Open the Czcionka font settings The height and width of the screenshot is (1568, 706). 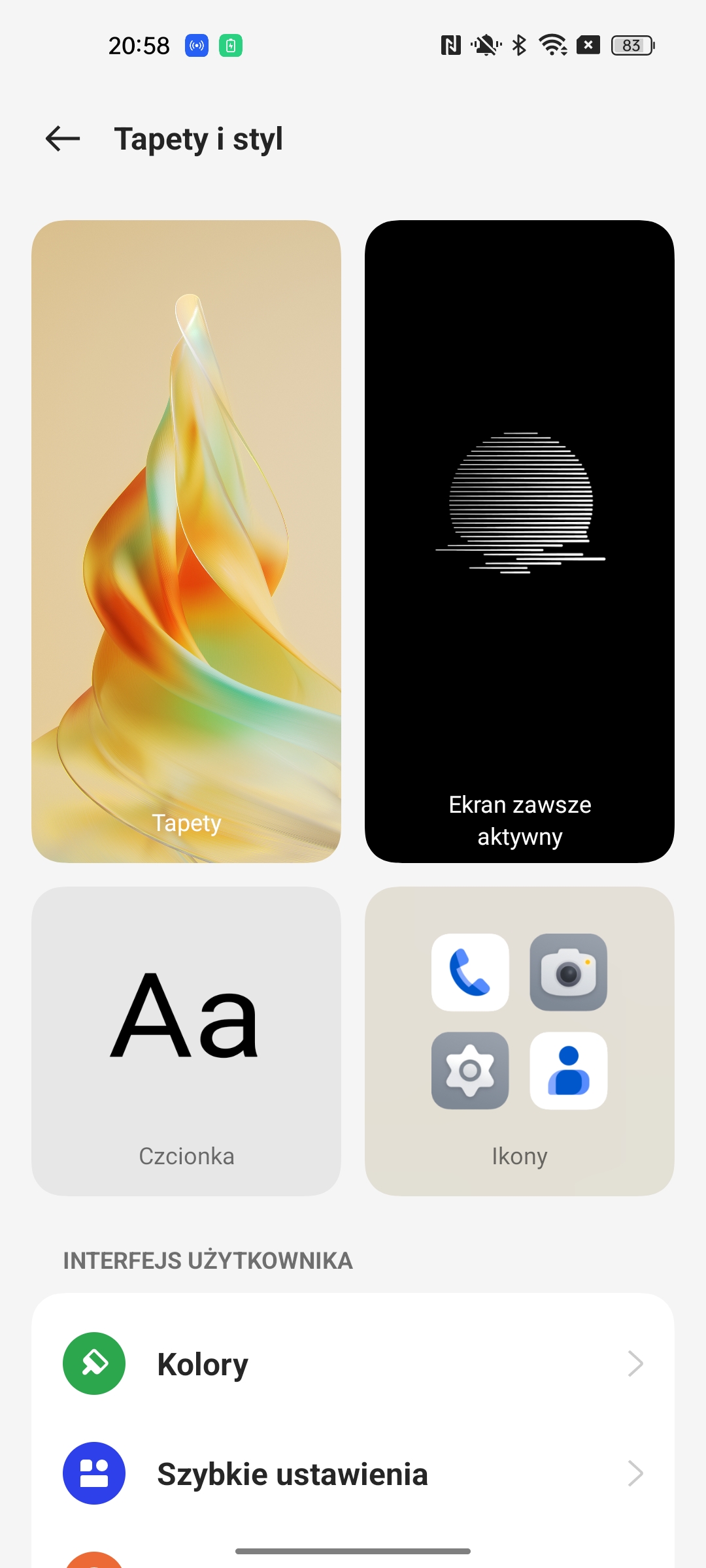(x=186, y=1041)
